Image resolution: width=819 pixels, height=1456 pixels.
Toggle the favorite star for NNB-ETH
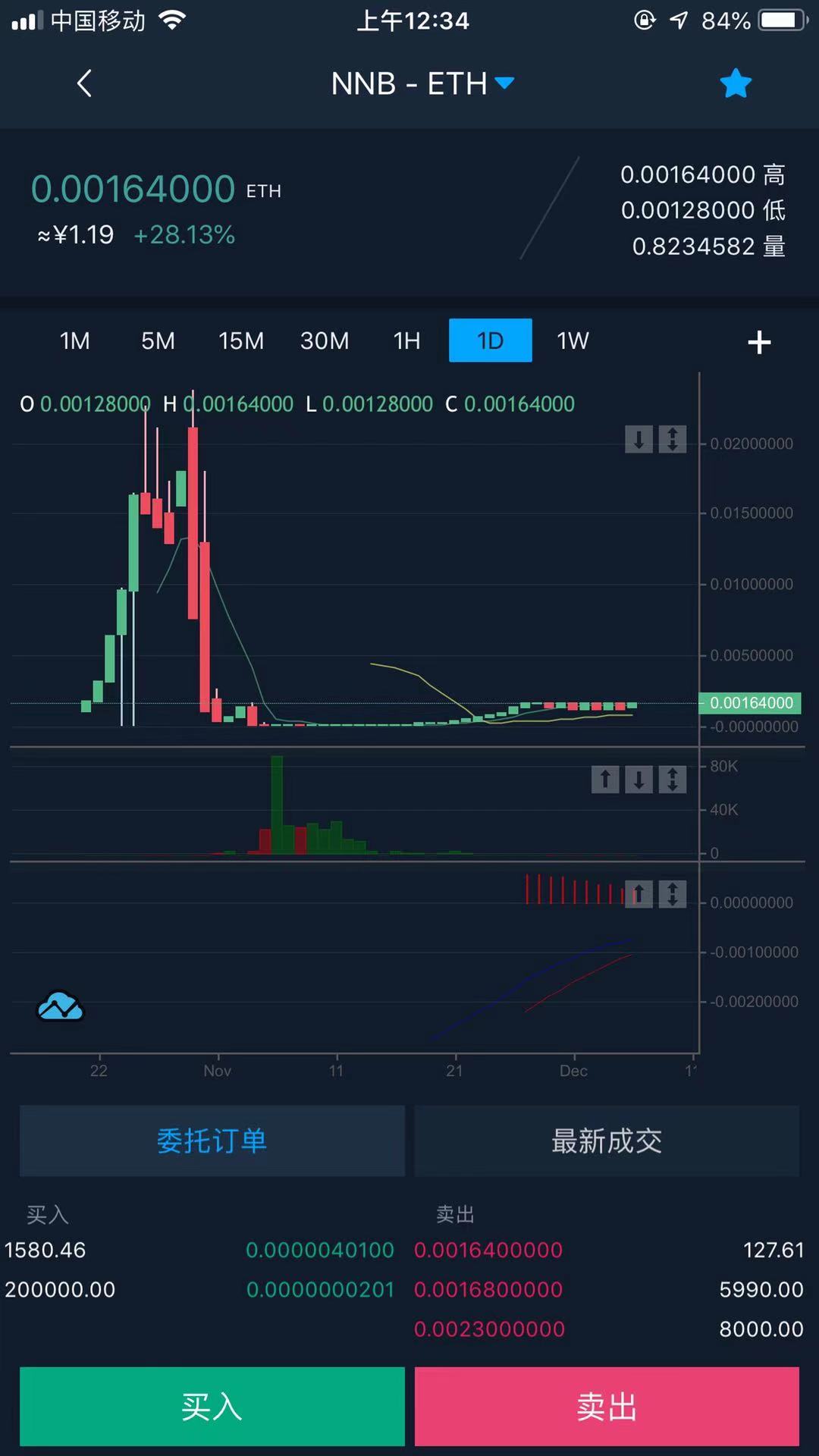pyautogui.click(x=735, y=83)
